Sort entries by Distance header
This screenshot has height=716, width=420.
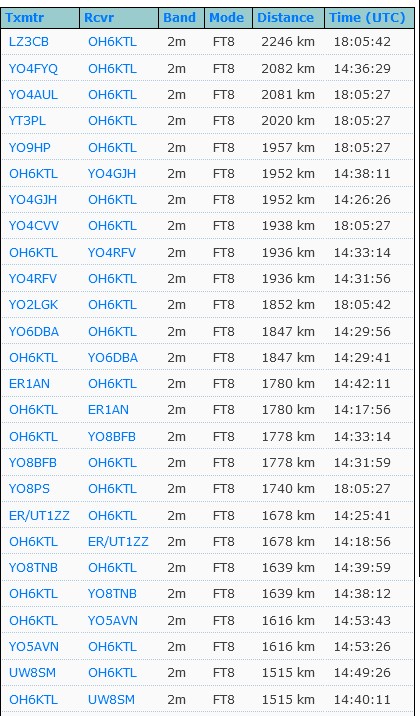285,18
